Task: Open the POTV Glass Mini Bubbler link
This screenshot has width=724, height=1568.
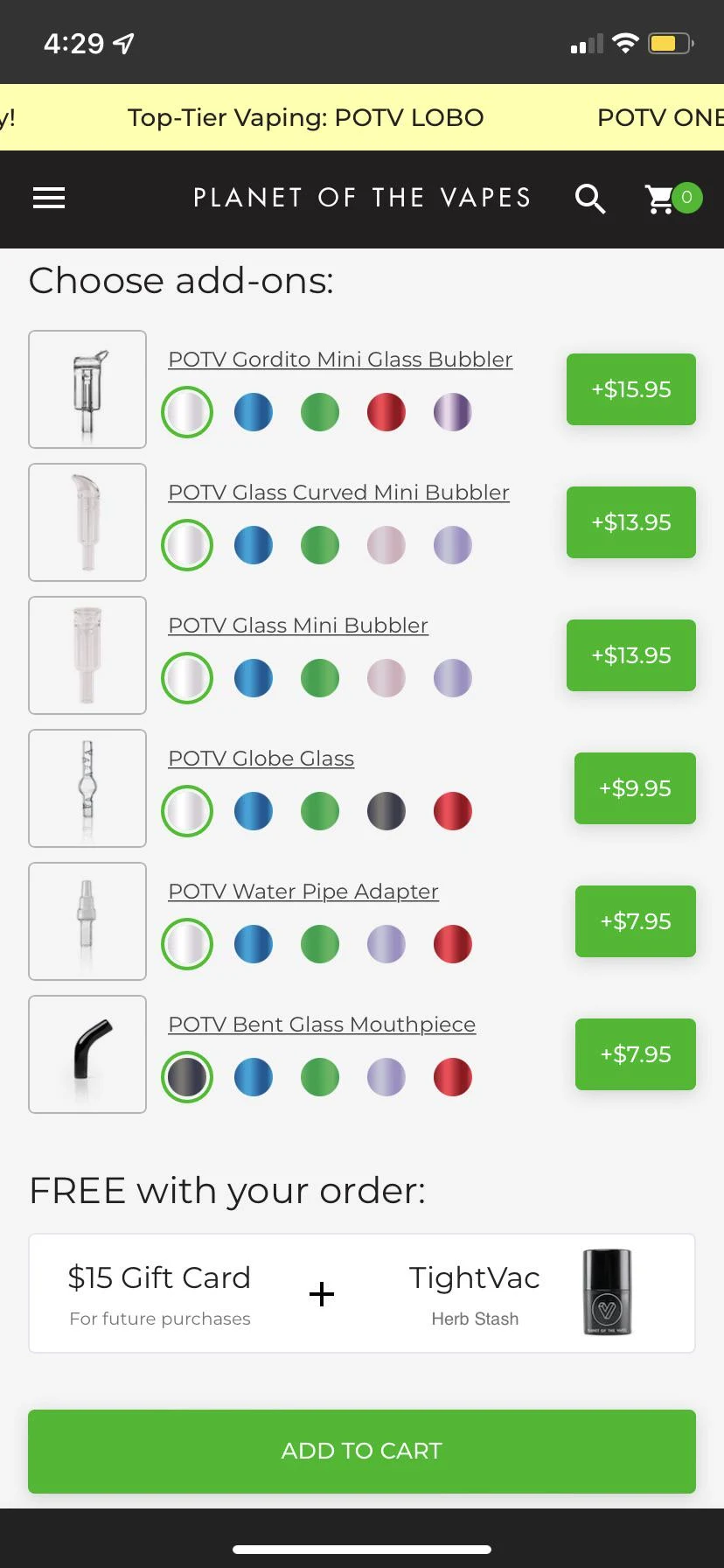Action: (x=298, y=625)
